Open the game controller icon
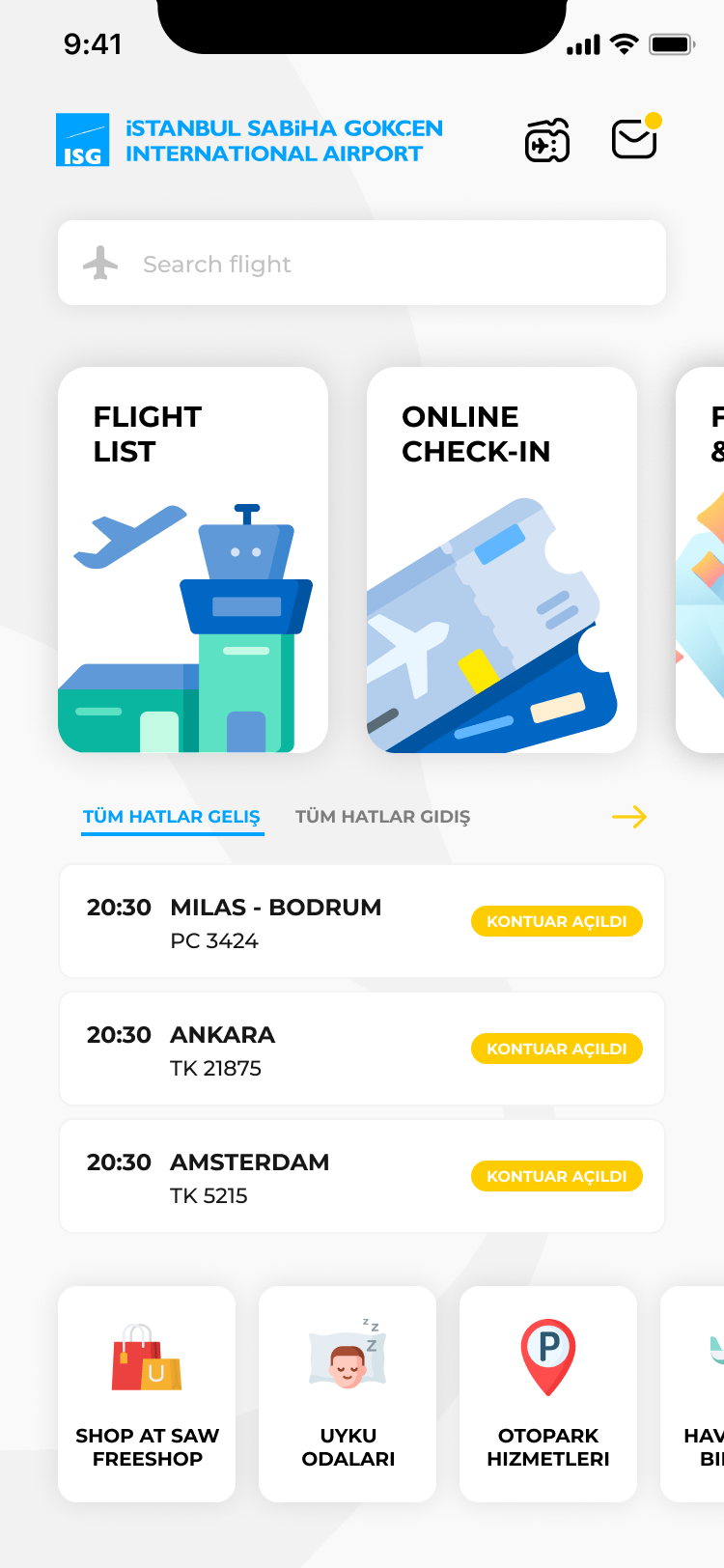This screenshot has width=724, height=1568. [547, 141]
